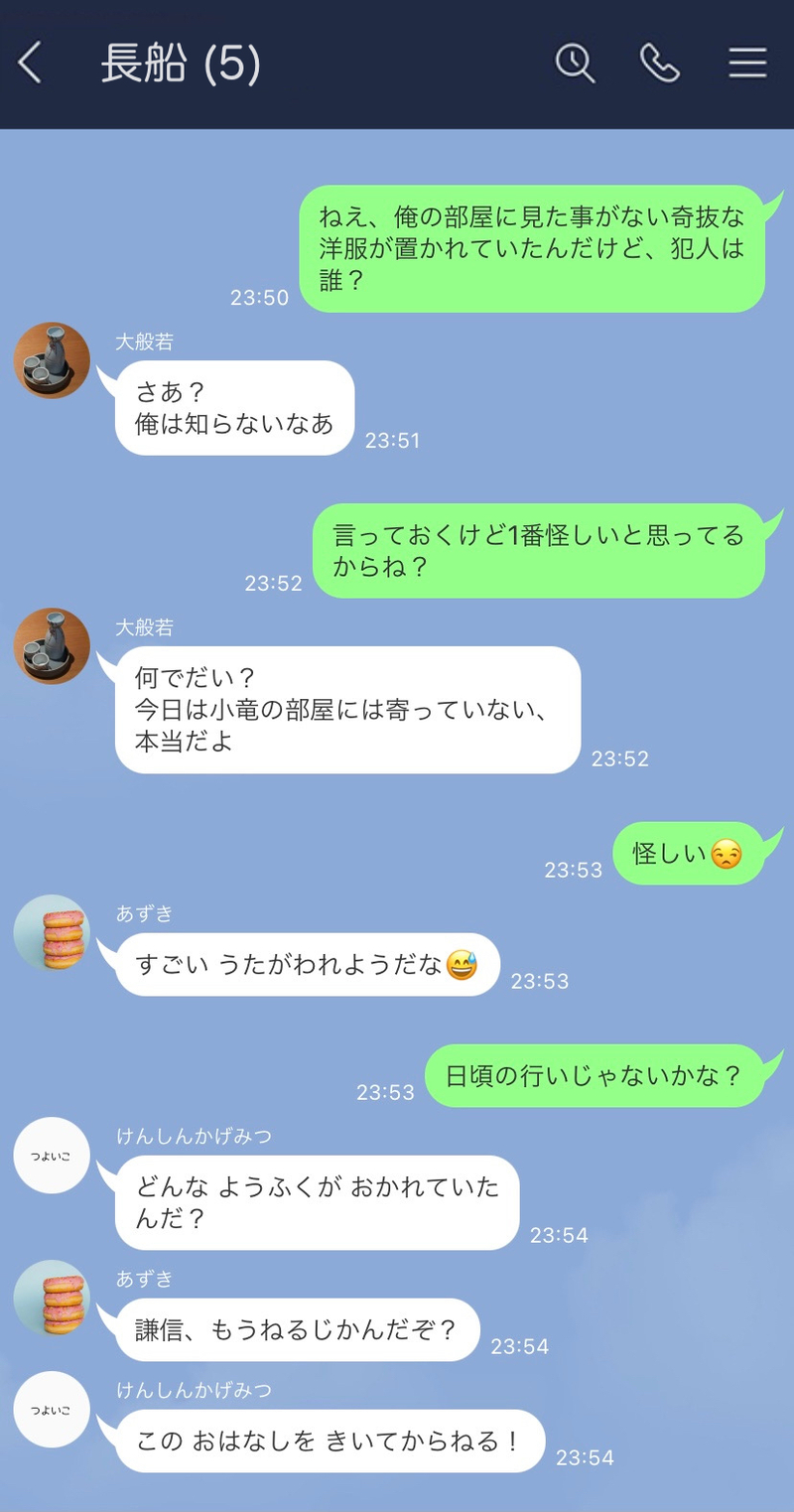
Task: Go back to the chat list
Action: tap(30, 64)
